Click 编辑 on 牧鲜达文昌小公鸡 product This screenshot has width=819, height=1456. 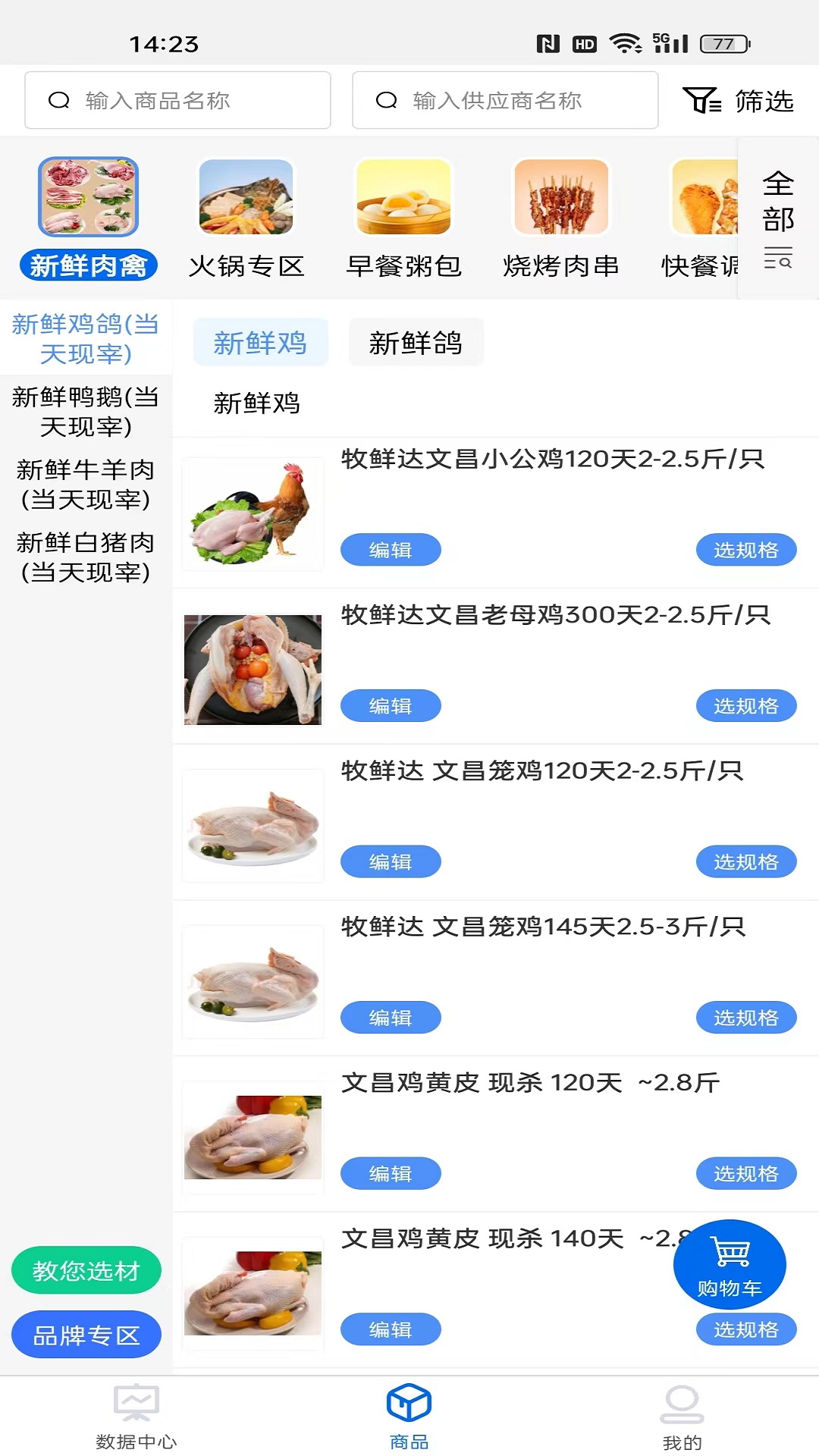pyautogui.click(x=391, y=550)
